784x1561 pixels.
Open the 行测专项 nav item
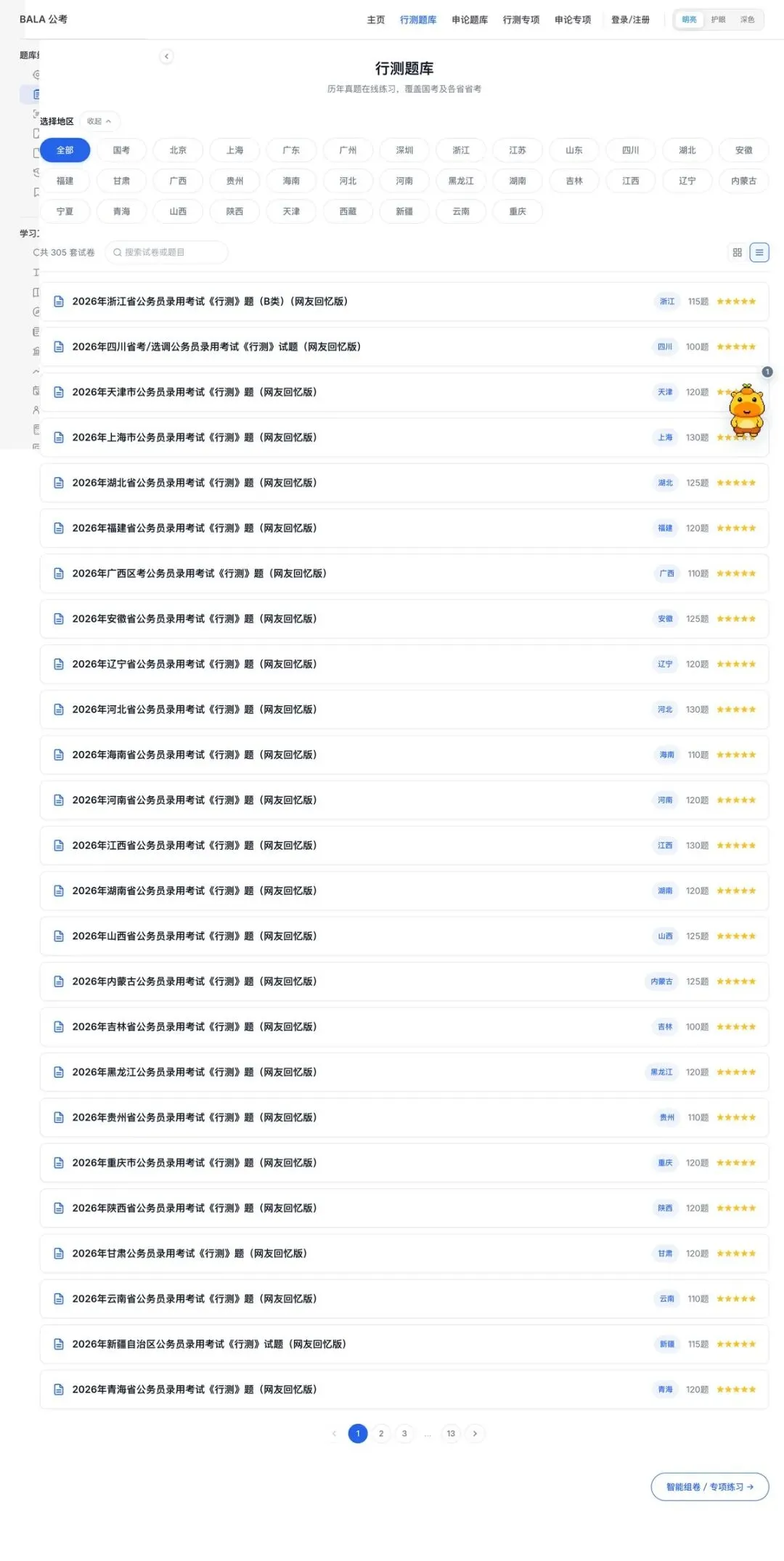pos(521,20)
